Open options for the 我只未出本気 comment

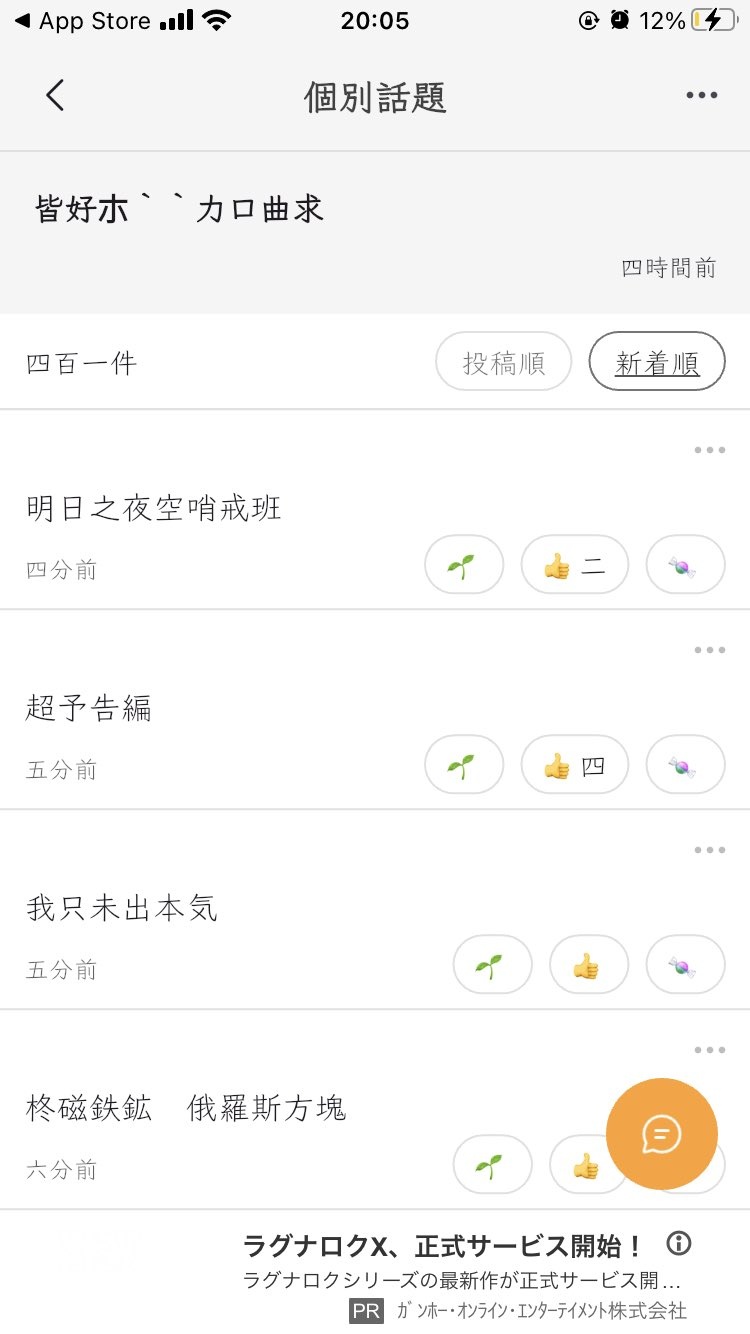click(710, 850)
